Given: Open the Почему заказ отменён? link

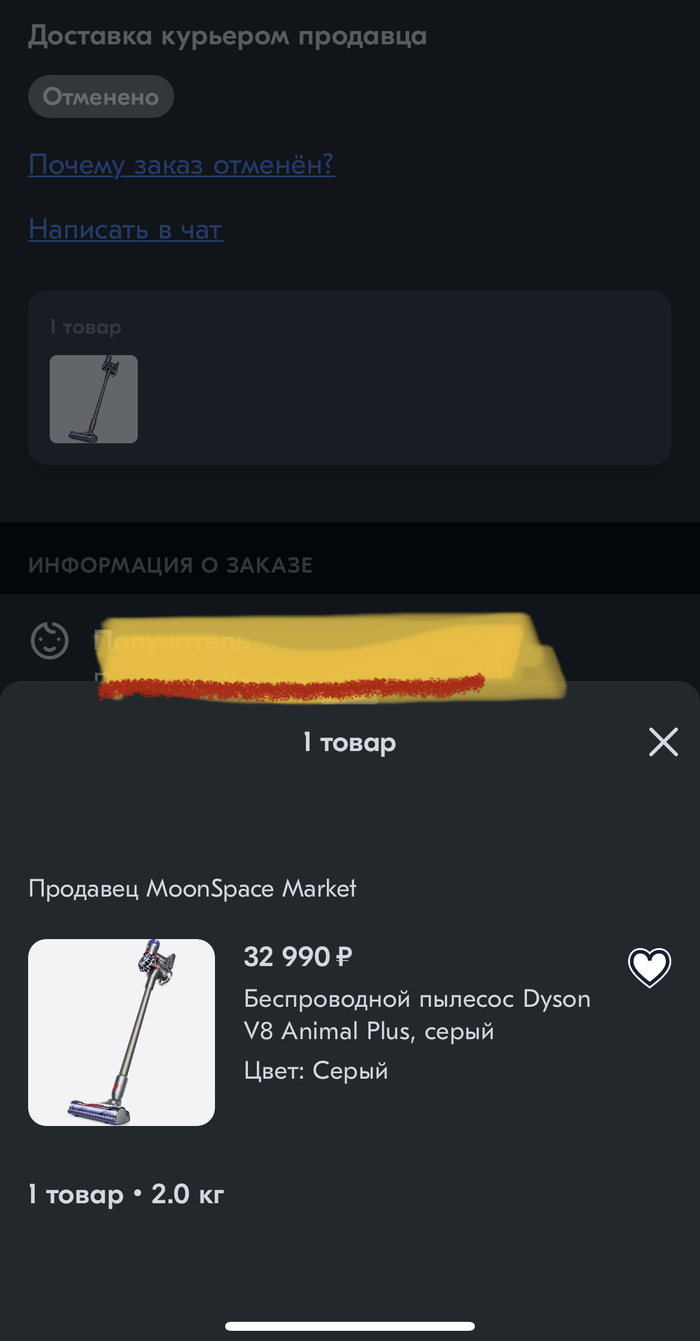Looking at the screenshot, I should (181, 165).
